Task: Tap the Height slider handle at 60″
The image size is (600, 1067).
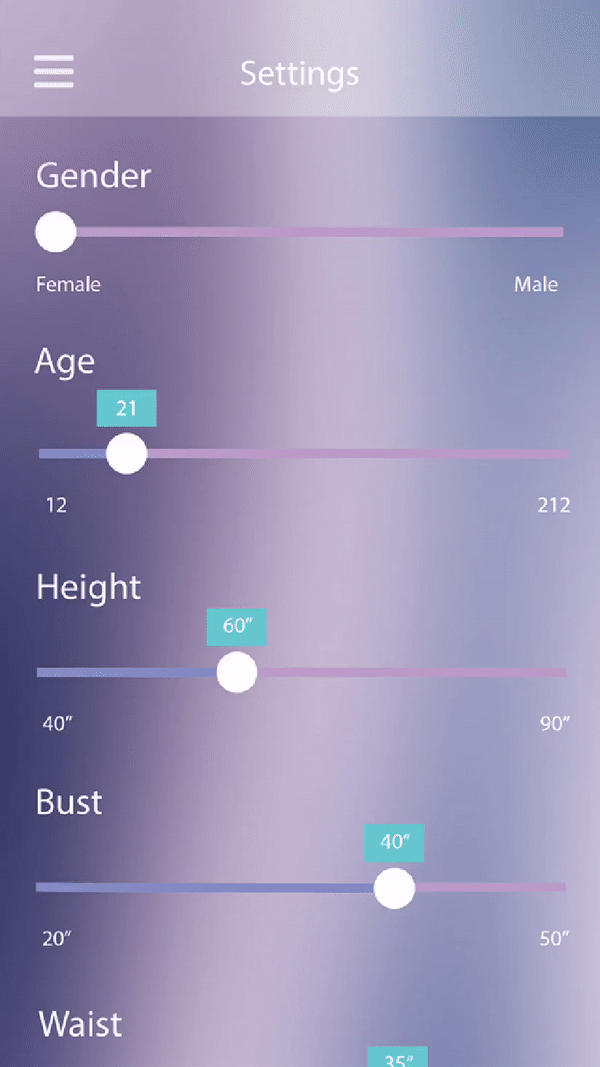Action: point(237,672)
